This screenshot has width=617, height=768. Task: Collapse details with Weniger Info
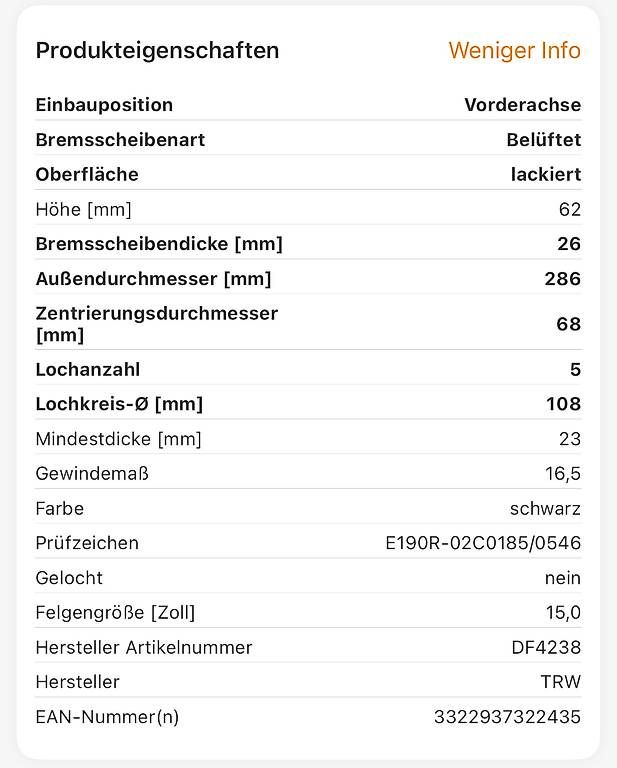(514, 51)
